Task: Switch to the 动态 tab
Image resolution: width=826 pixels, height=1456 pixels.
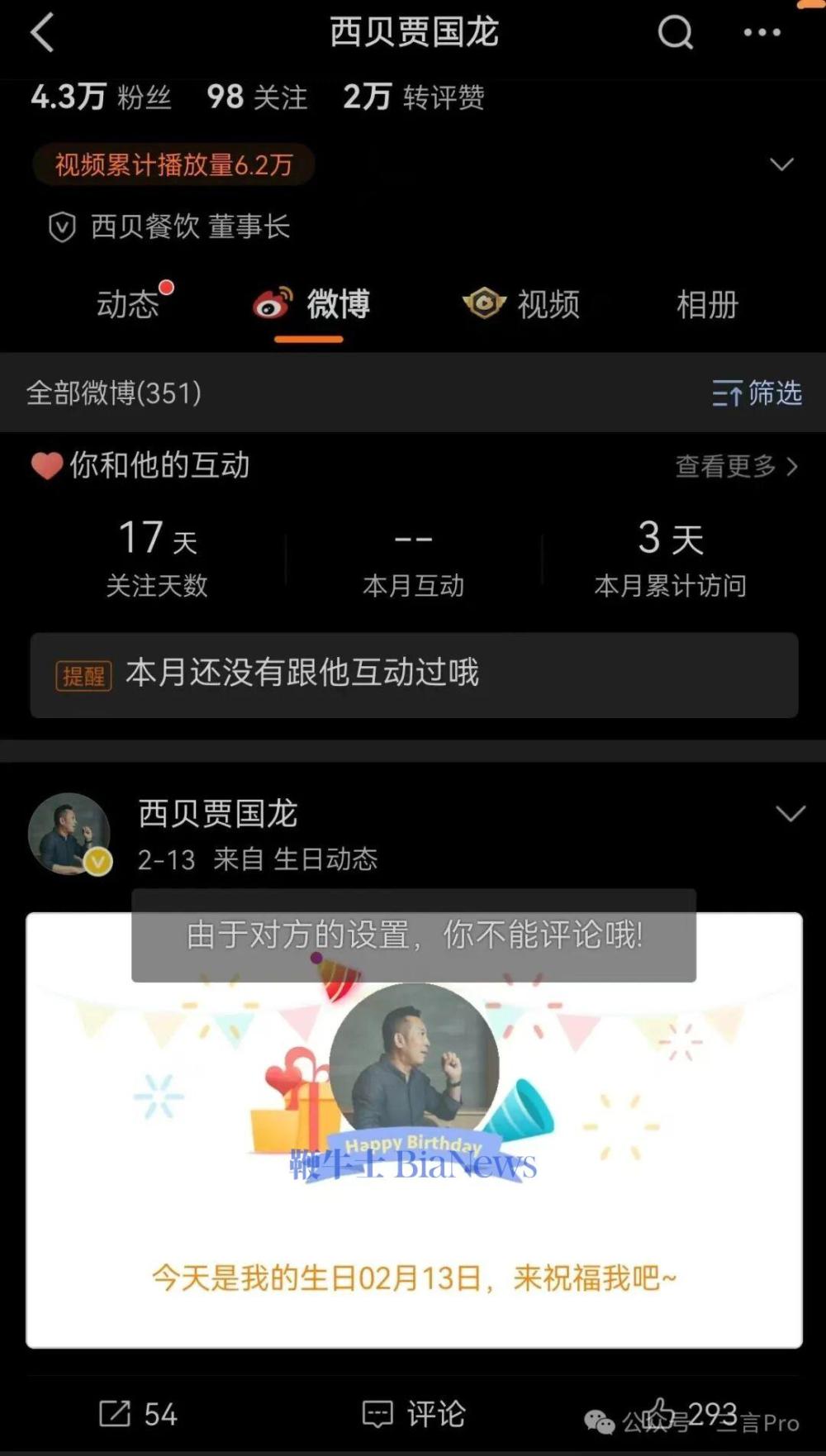Action: (128, 304)
